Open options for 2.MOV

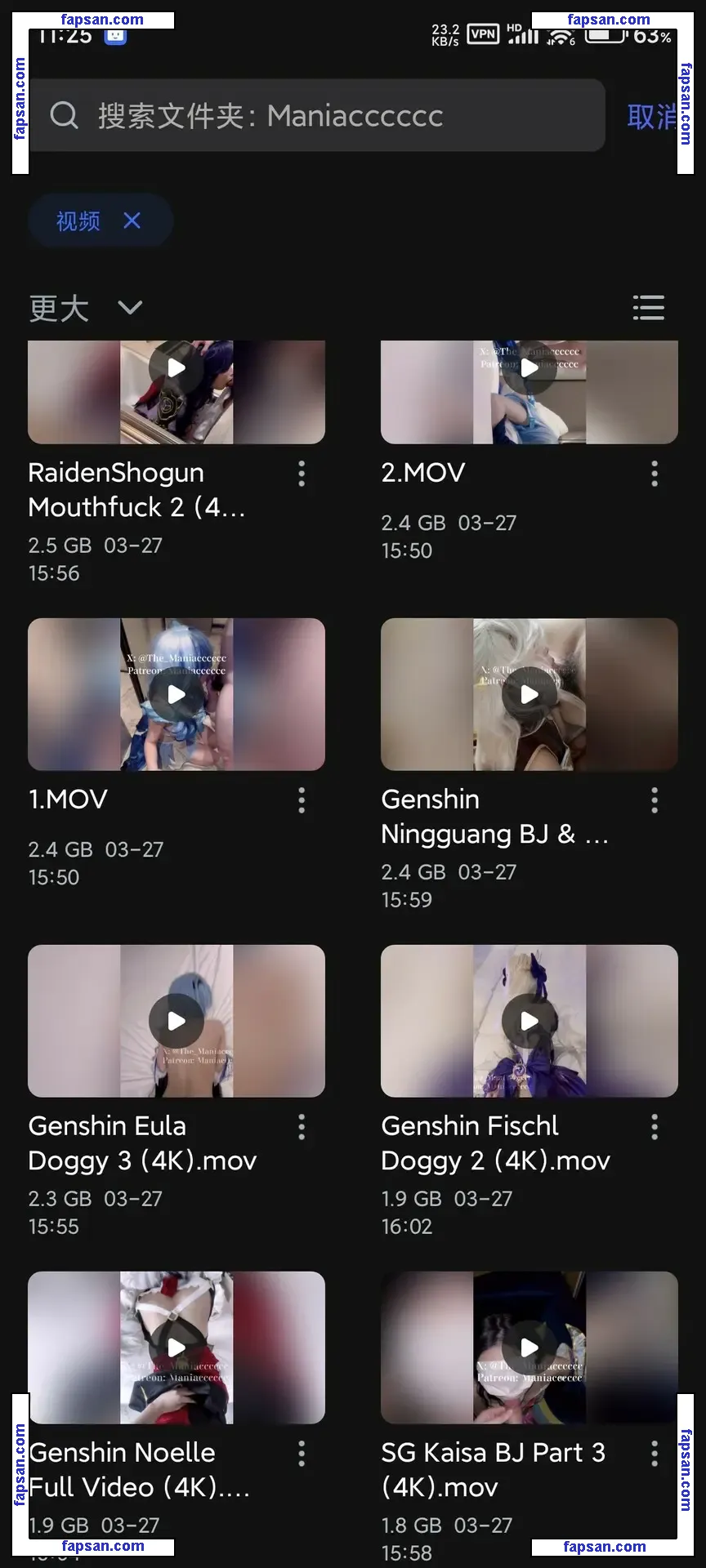click(654, 474)
